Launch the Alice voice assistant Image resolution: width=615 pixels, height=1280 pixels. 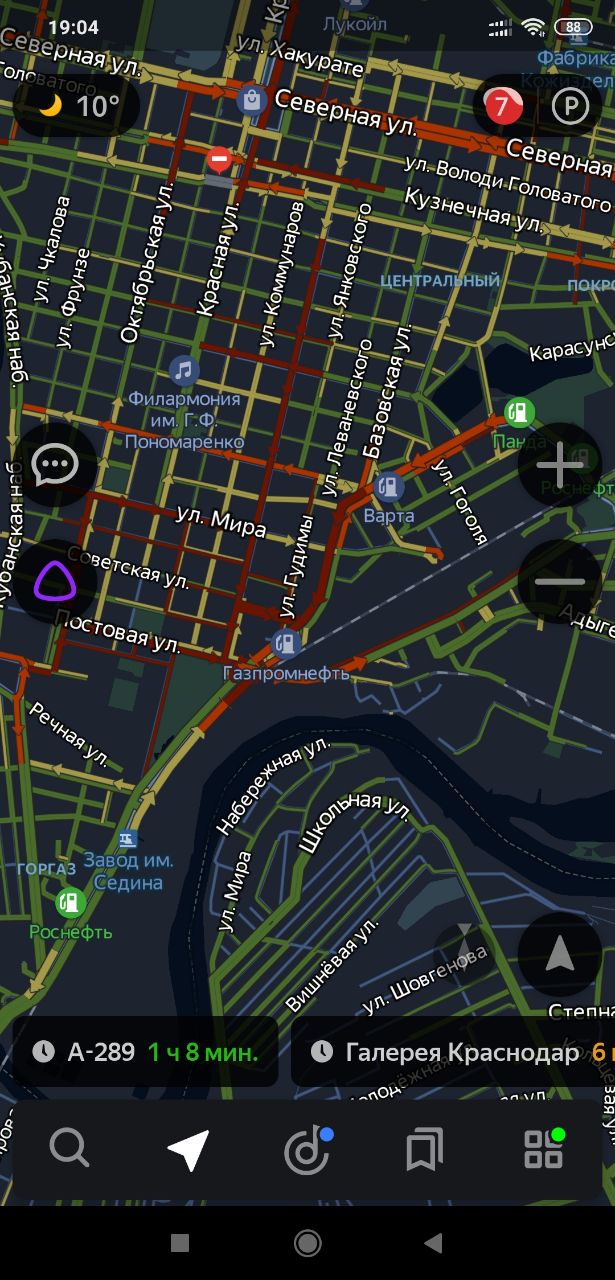tap(55, 581)
